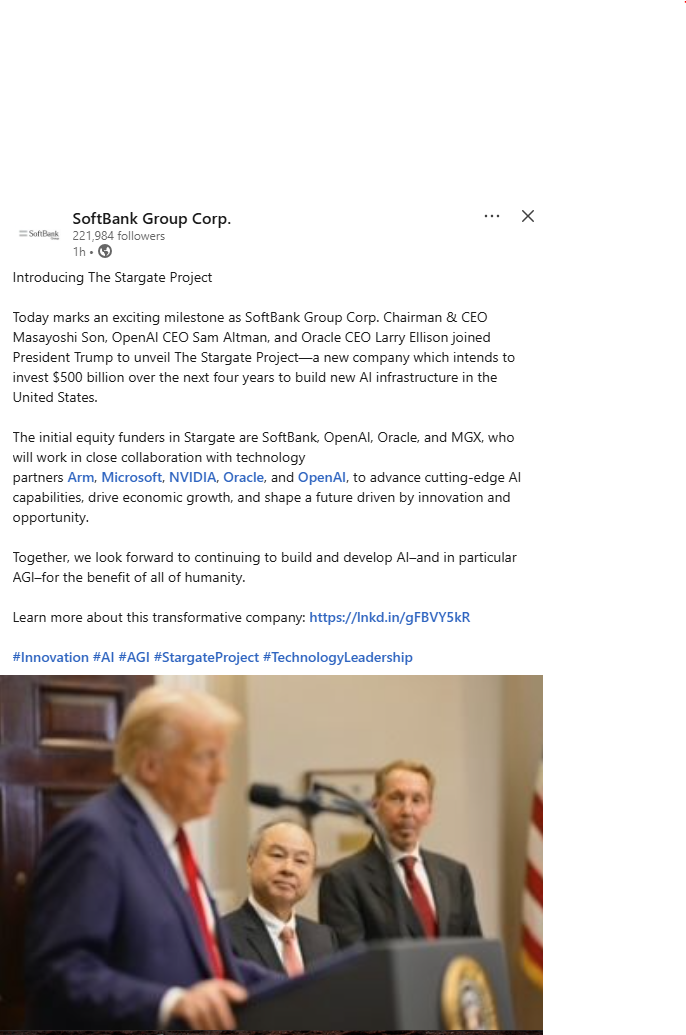Browse the #Innovation hashtag
The image size is (686, 1035).
(50, 658)
